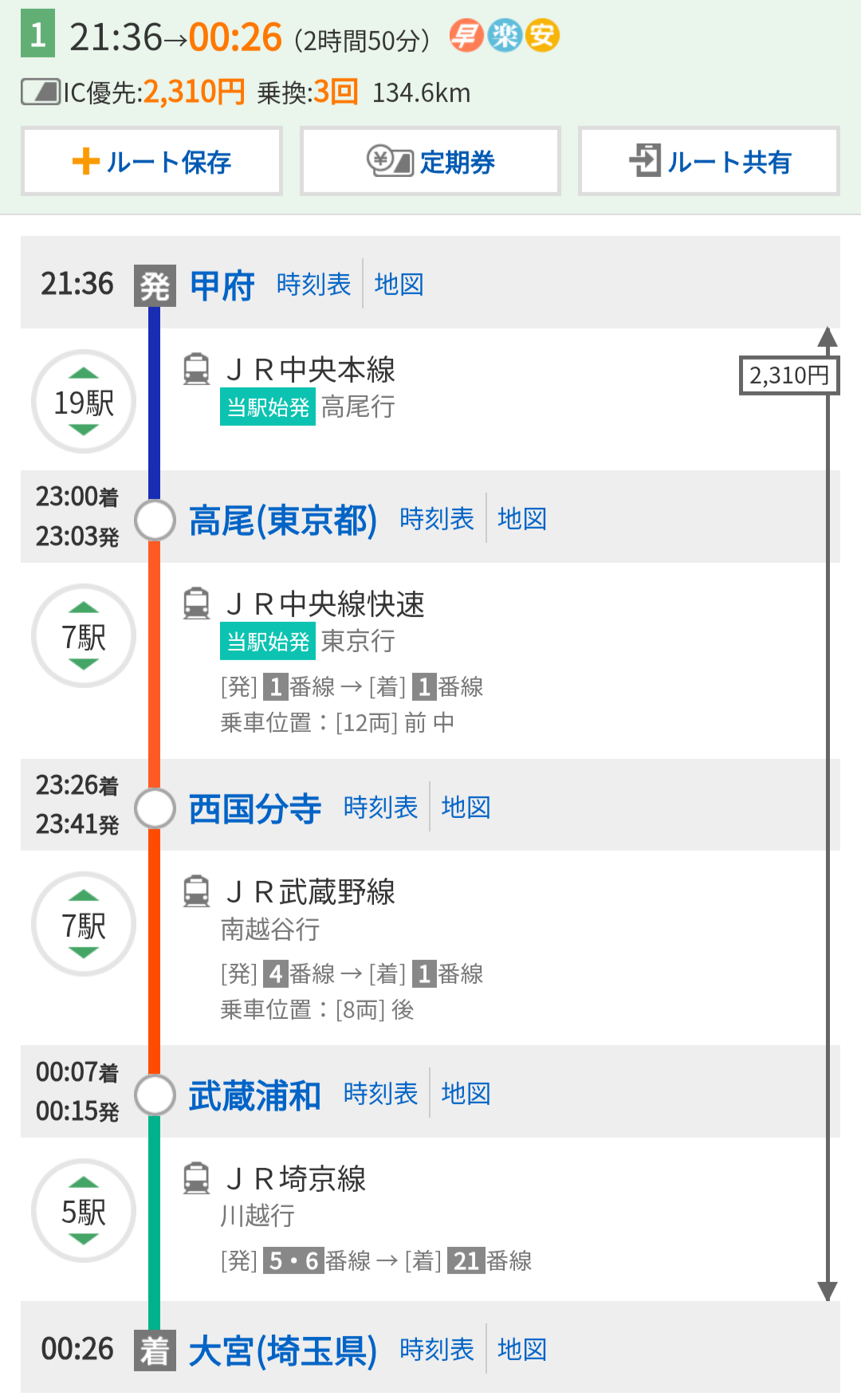Open the 大宮(埼玉県) station link
This screenshot has width=861, height=1400.
283,1351
